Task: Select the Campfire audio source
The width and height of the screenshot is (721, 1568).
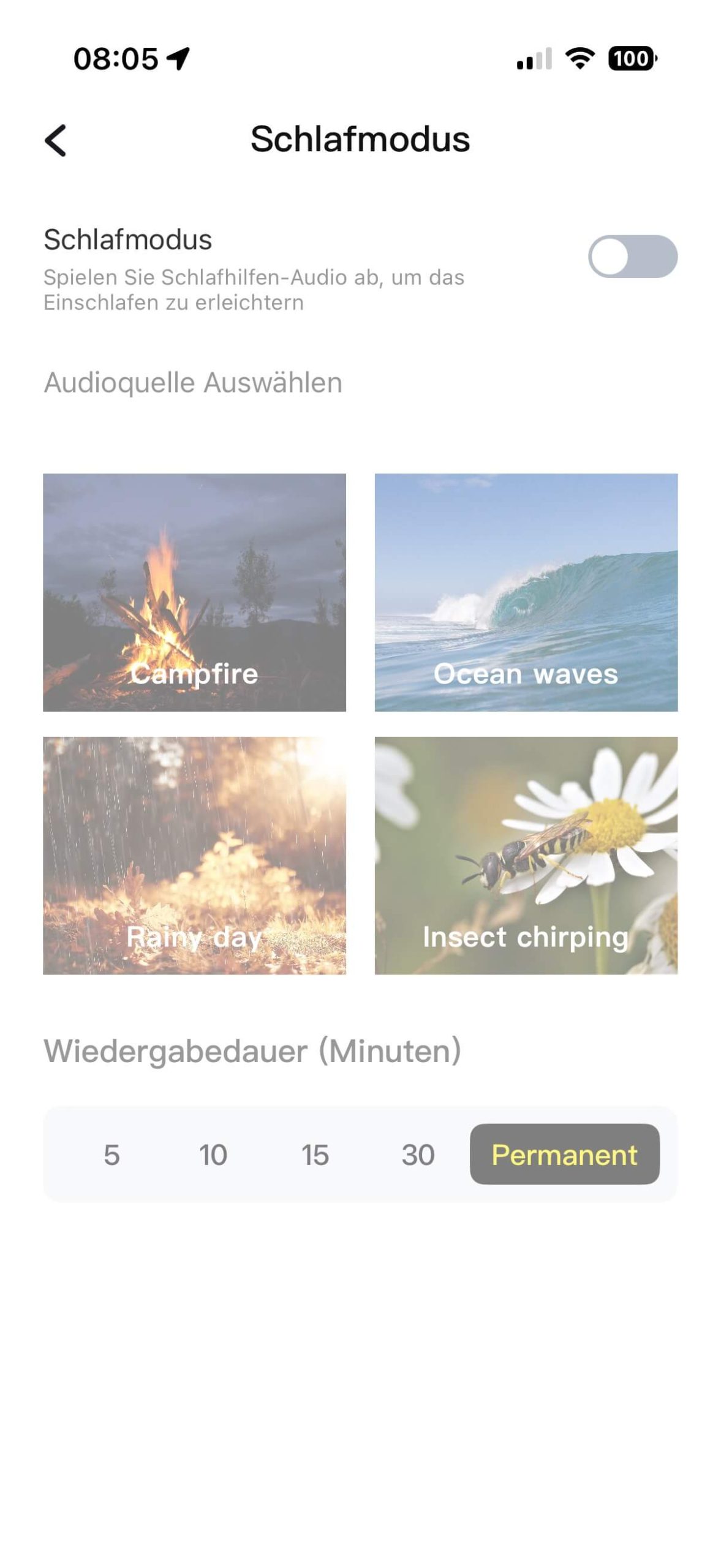Action: 194,592
